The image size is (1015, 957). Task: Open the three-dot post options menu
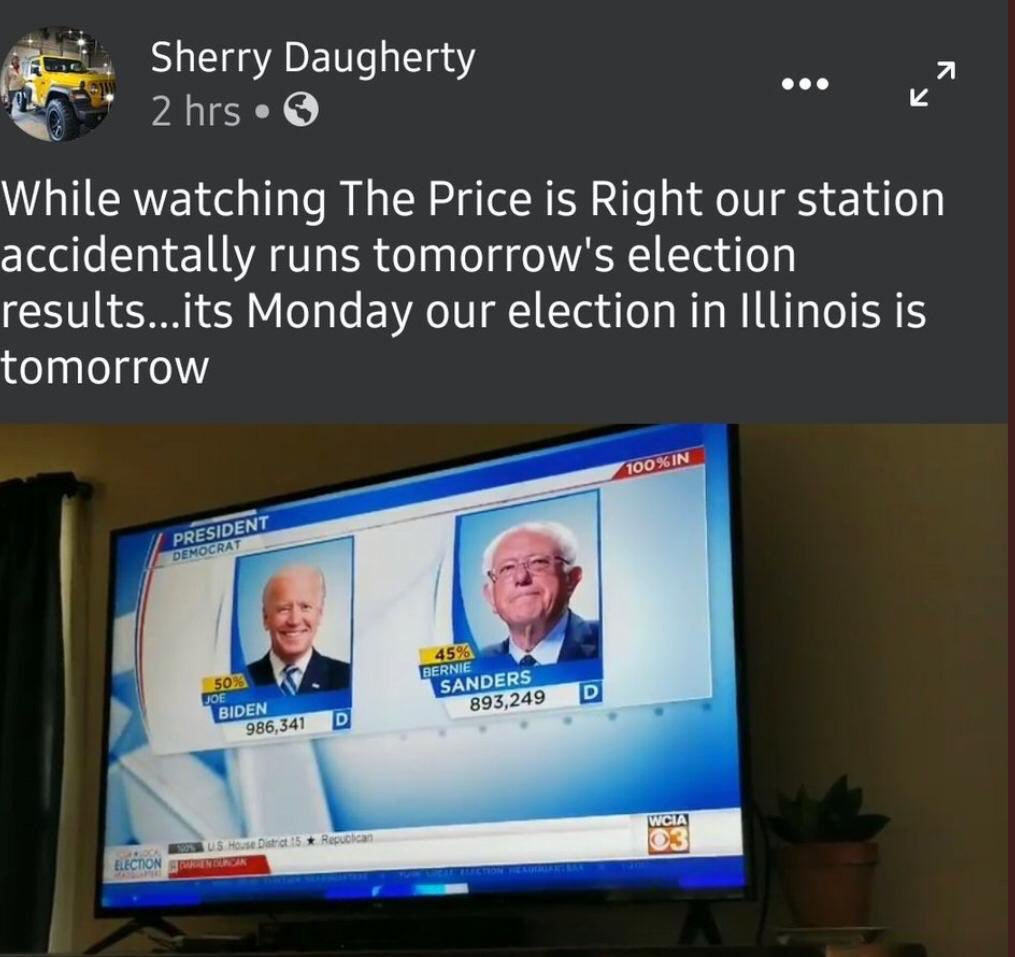805,85
